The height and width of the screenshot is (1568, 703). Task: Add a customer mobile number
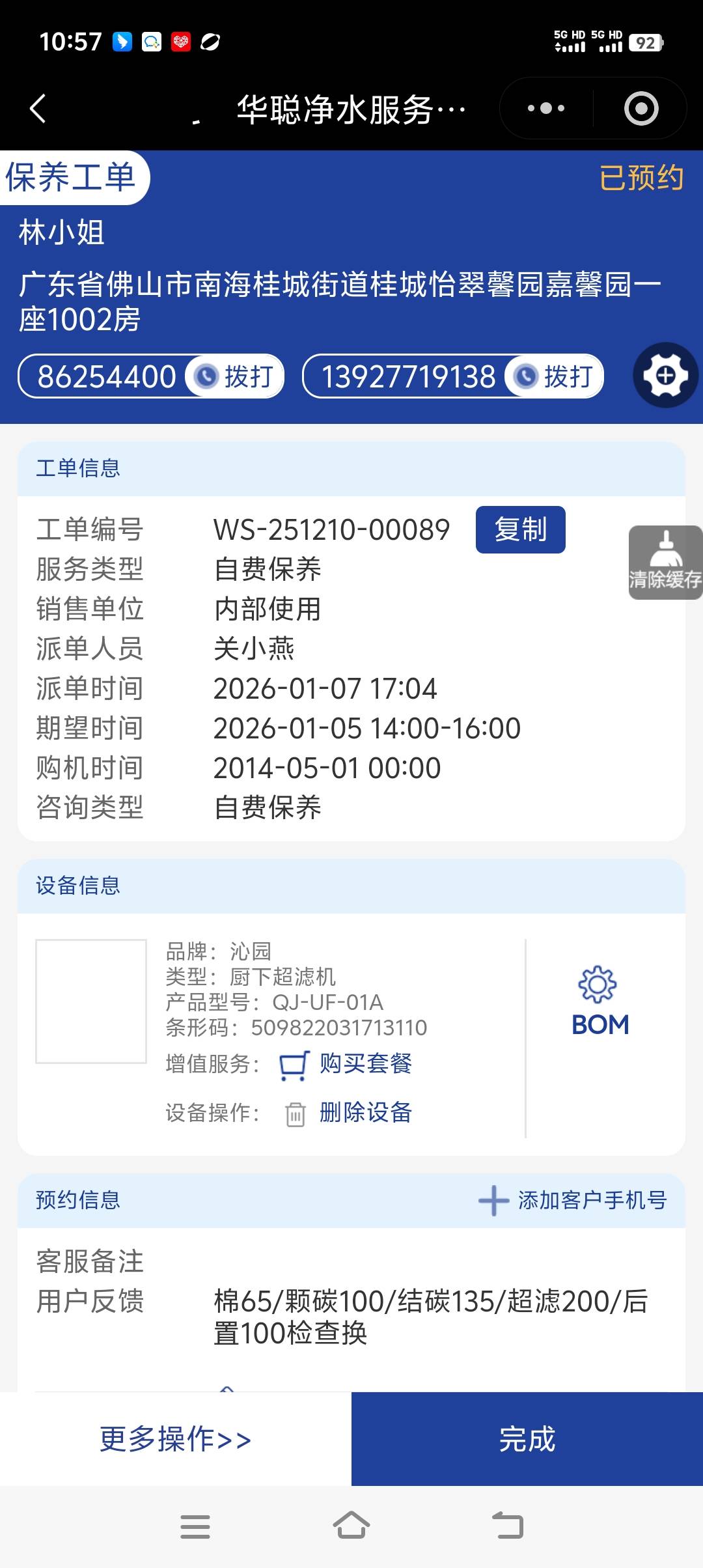573,1200
